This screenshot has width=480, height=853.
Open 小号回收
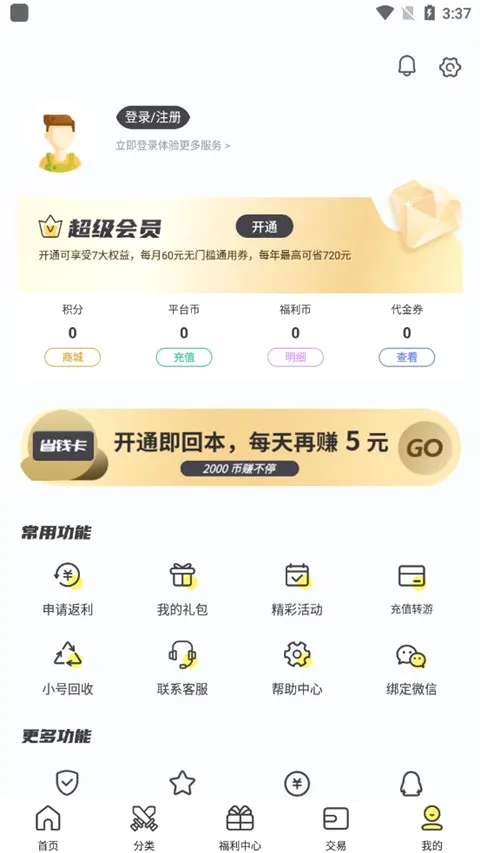[x=68, y=669]
